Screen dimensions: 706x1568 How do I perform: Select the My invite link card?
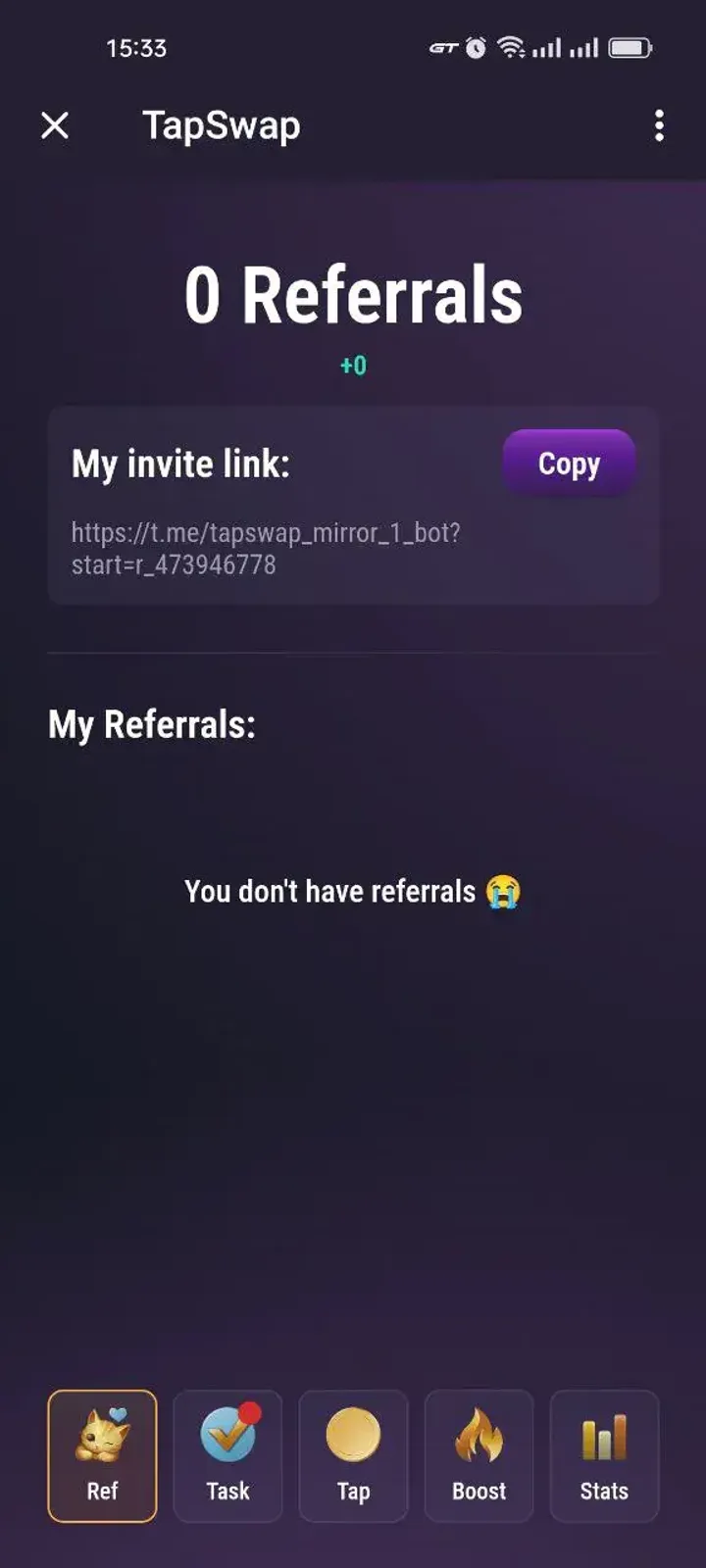click(x=353, y=505)
